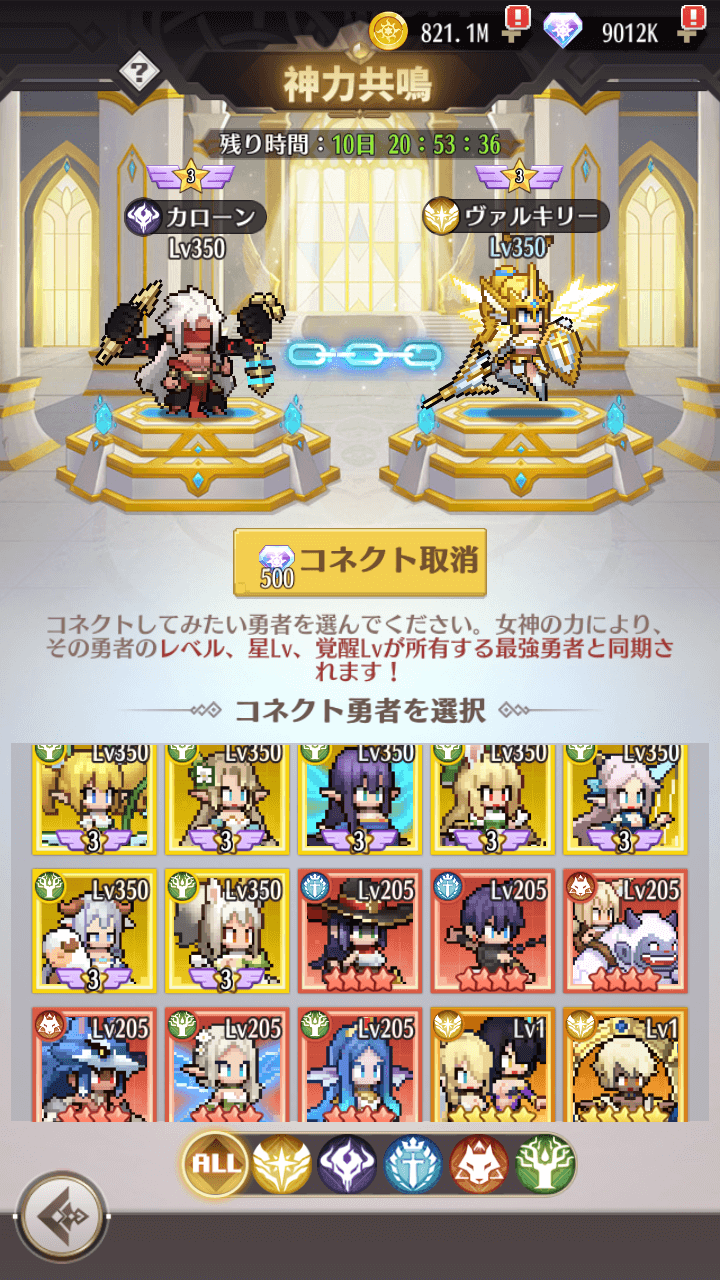Choose the Lv350 fox-eared white-haired hero

coord(227,930)
